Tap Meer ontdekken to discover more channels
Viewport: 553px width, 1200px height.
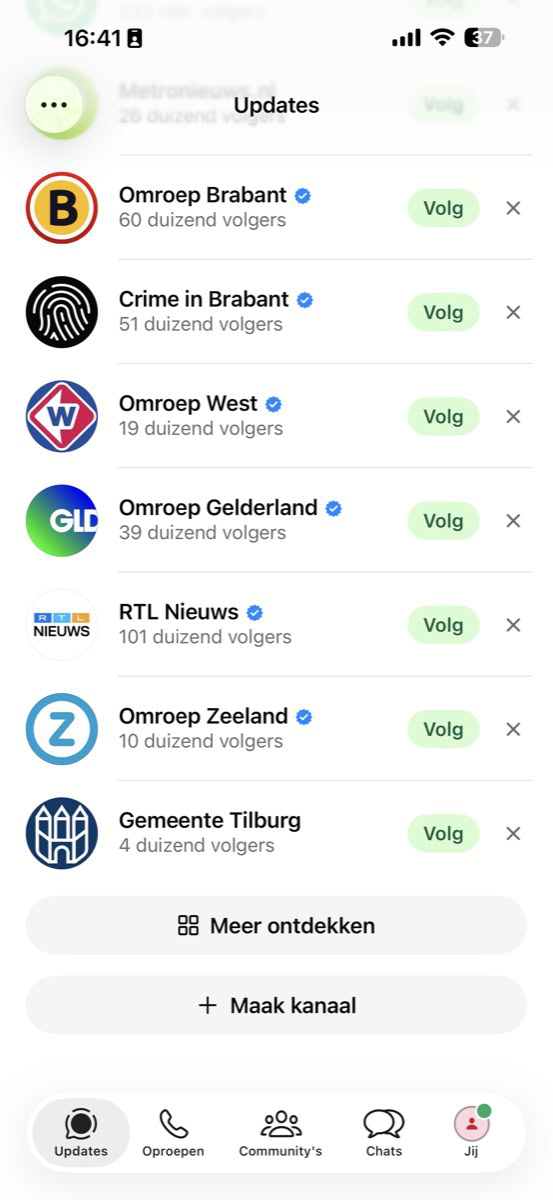(x=276, y=925)
